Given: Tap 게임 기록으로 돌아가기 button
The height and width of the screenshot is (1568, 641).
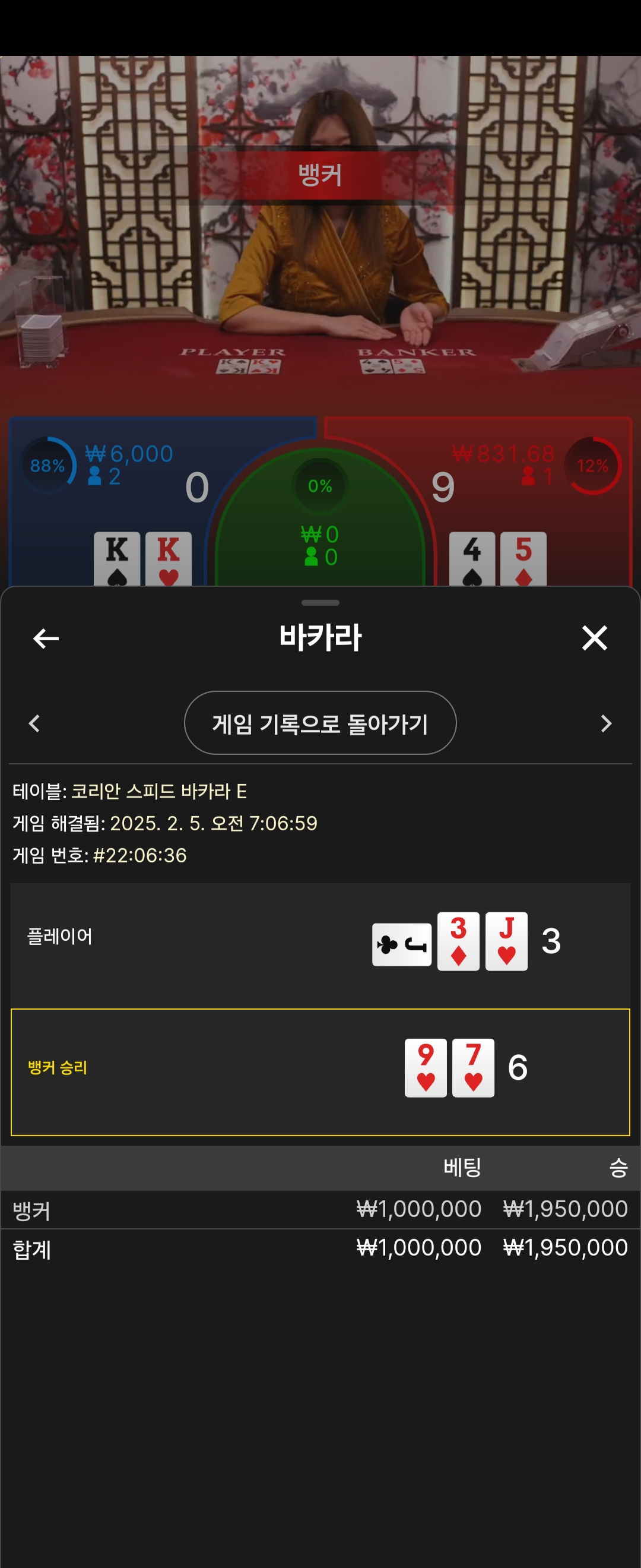Looking at the screenshot, I should pos(320,723).
